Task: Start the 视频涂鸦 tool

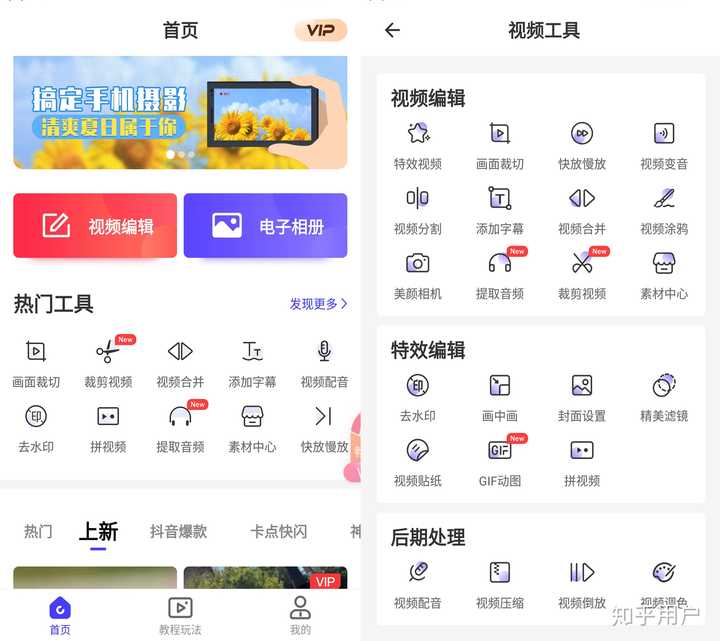Action: point(664,210)
